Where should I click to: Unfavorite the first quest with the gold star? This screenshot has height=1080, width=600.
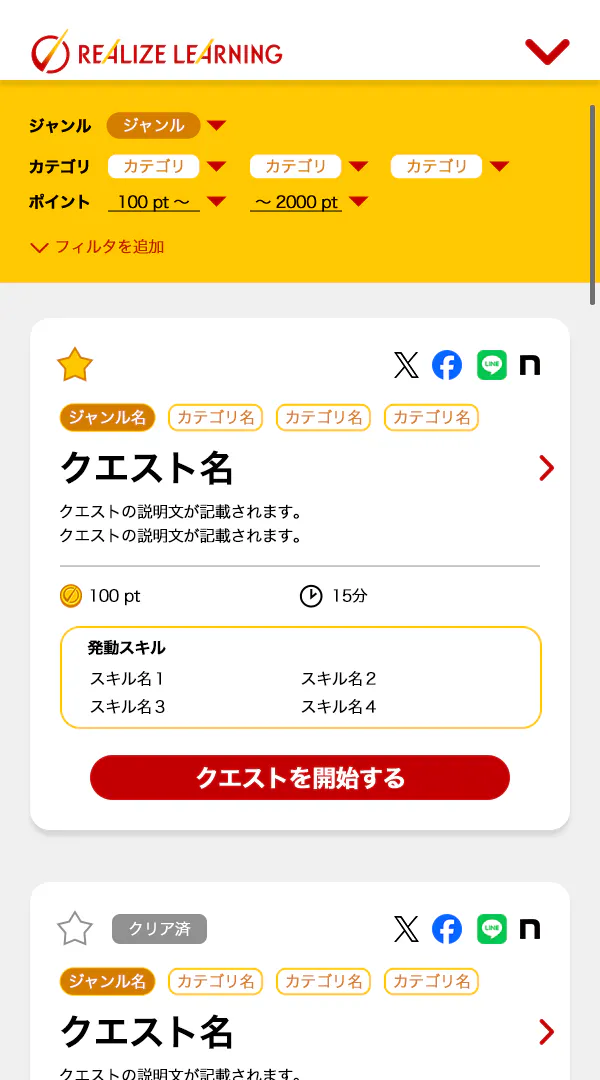75,365
